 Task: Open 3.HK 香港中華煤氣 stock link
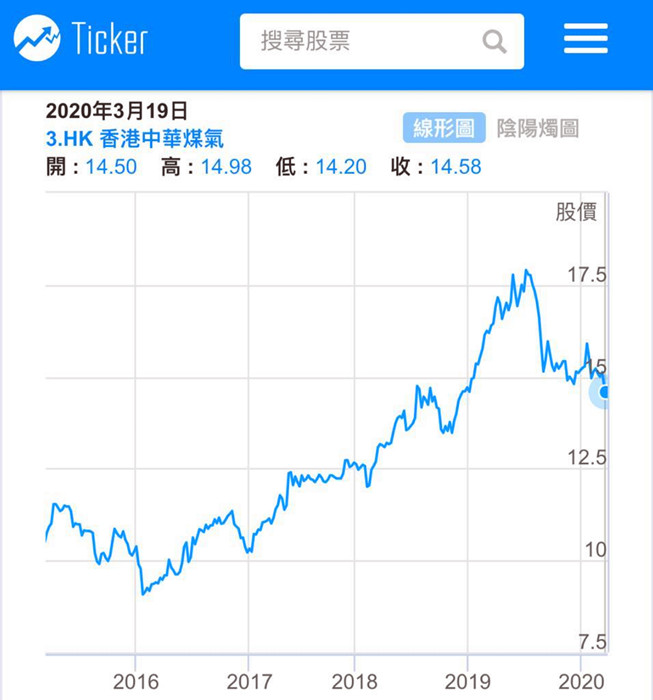coord(134,139)
